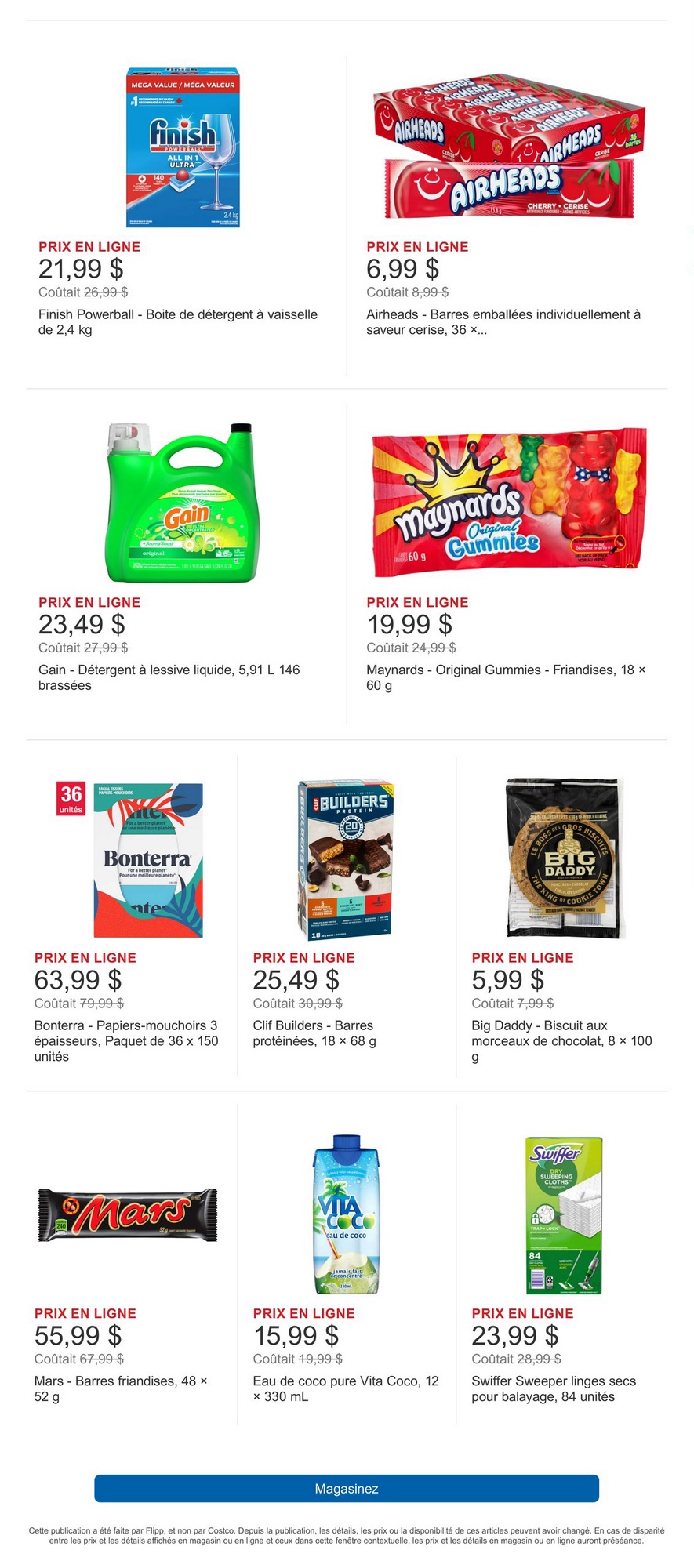This screenshot has height=1568, width=694.
Task: Click PRIX EN LIGNE above the Mars bars
Action: pyautogui.click(x=84, y=1312)
